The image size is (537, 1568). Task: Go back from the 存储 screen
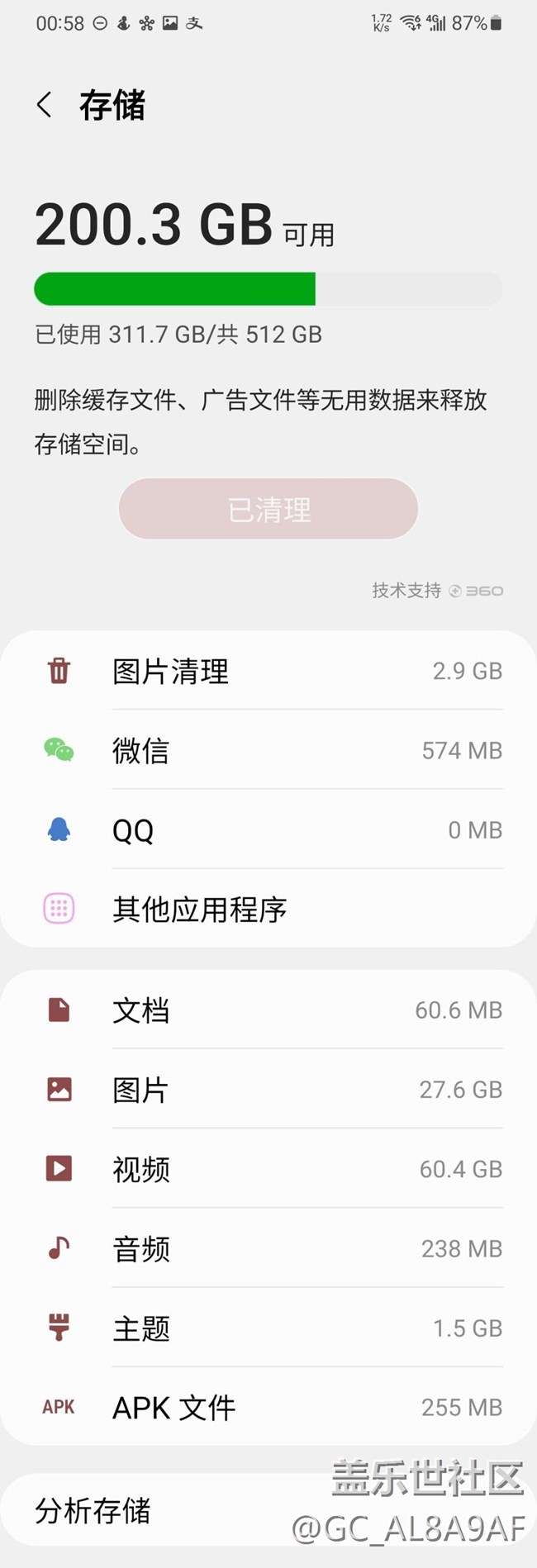tap(45, 105)
